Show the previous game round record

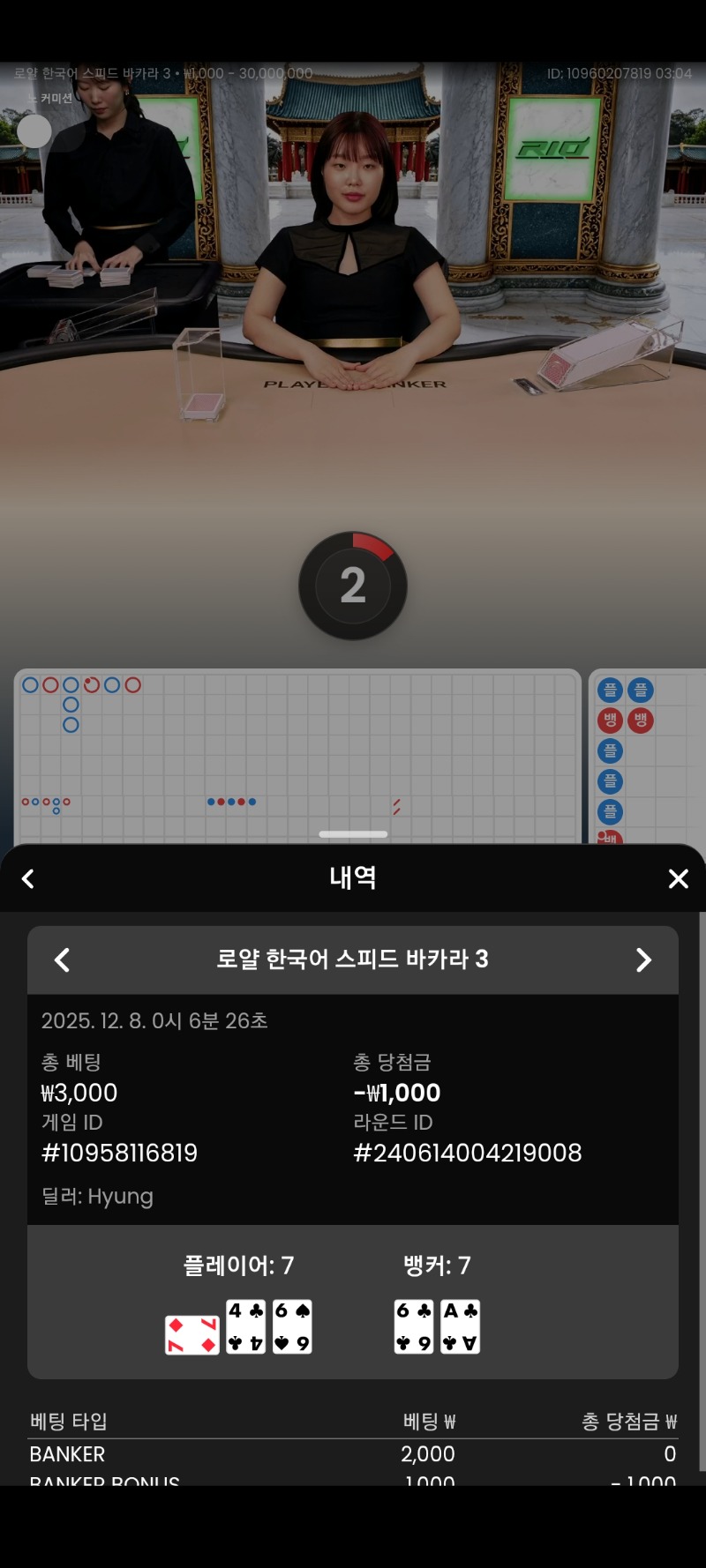coord(62,959)
